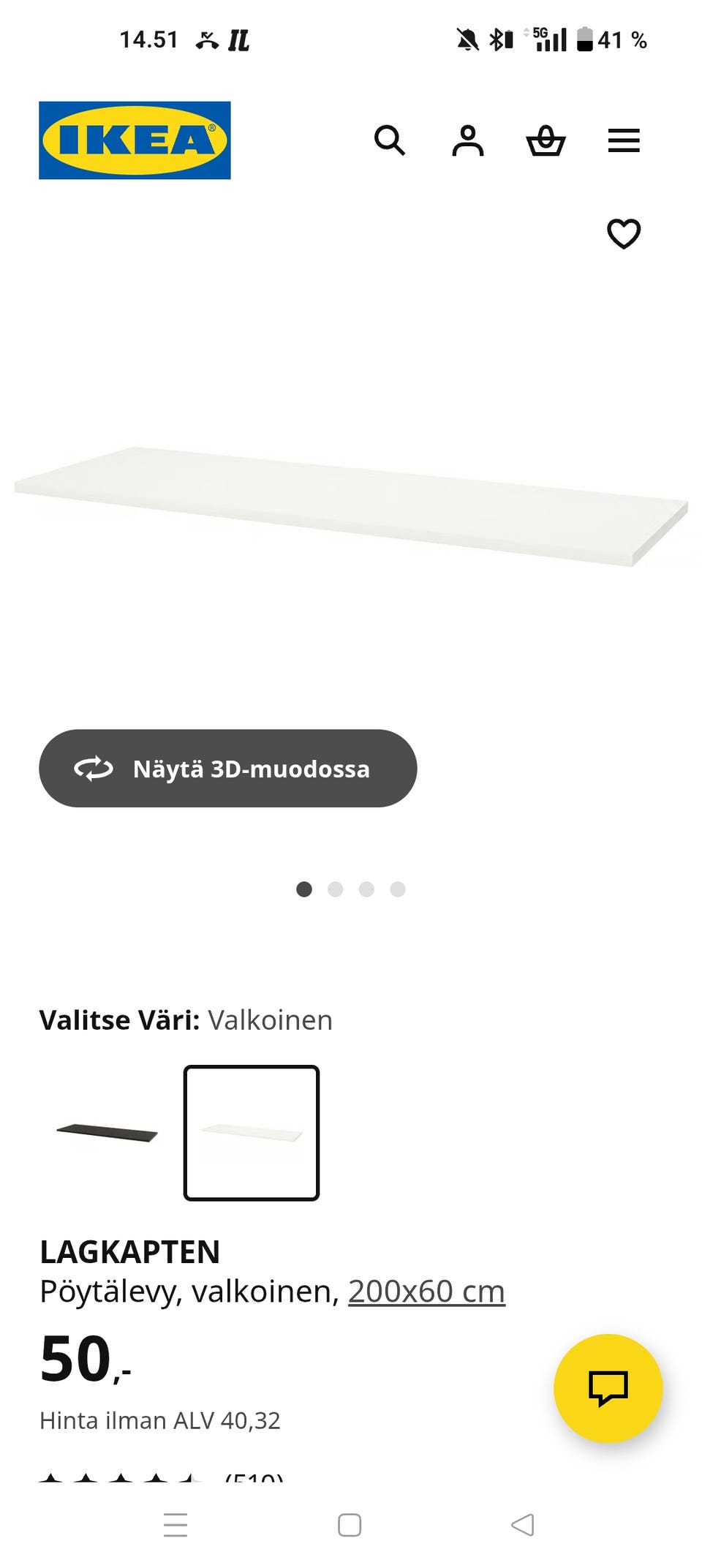Open your IKEA account profile

click(469, 140)
